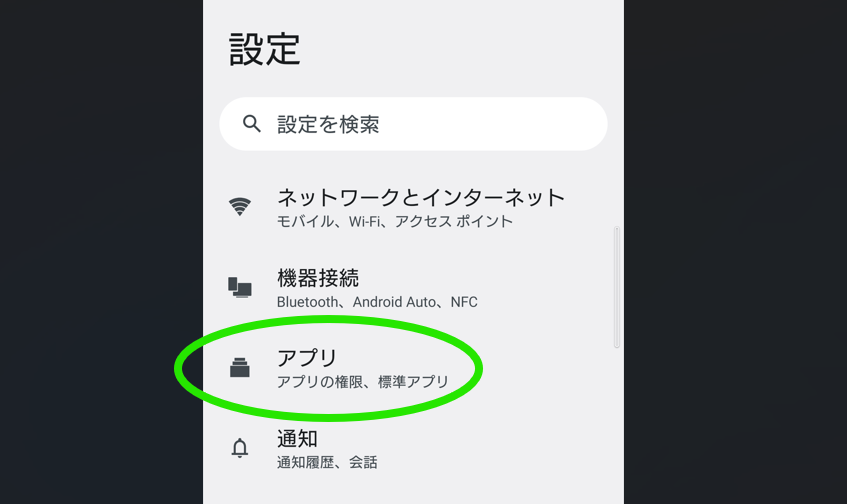Screen dimensions: 847x504
Task: Open アプリ settings
Action: click(x=362, y=368)
